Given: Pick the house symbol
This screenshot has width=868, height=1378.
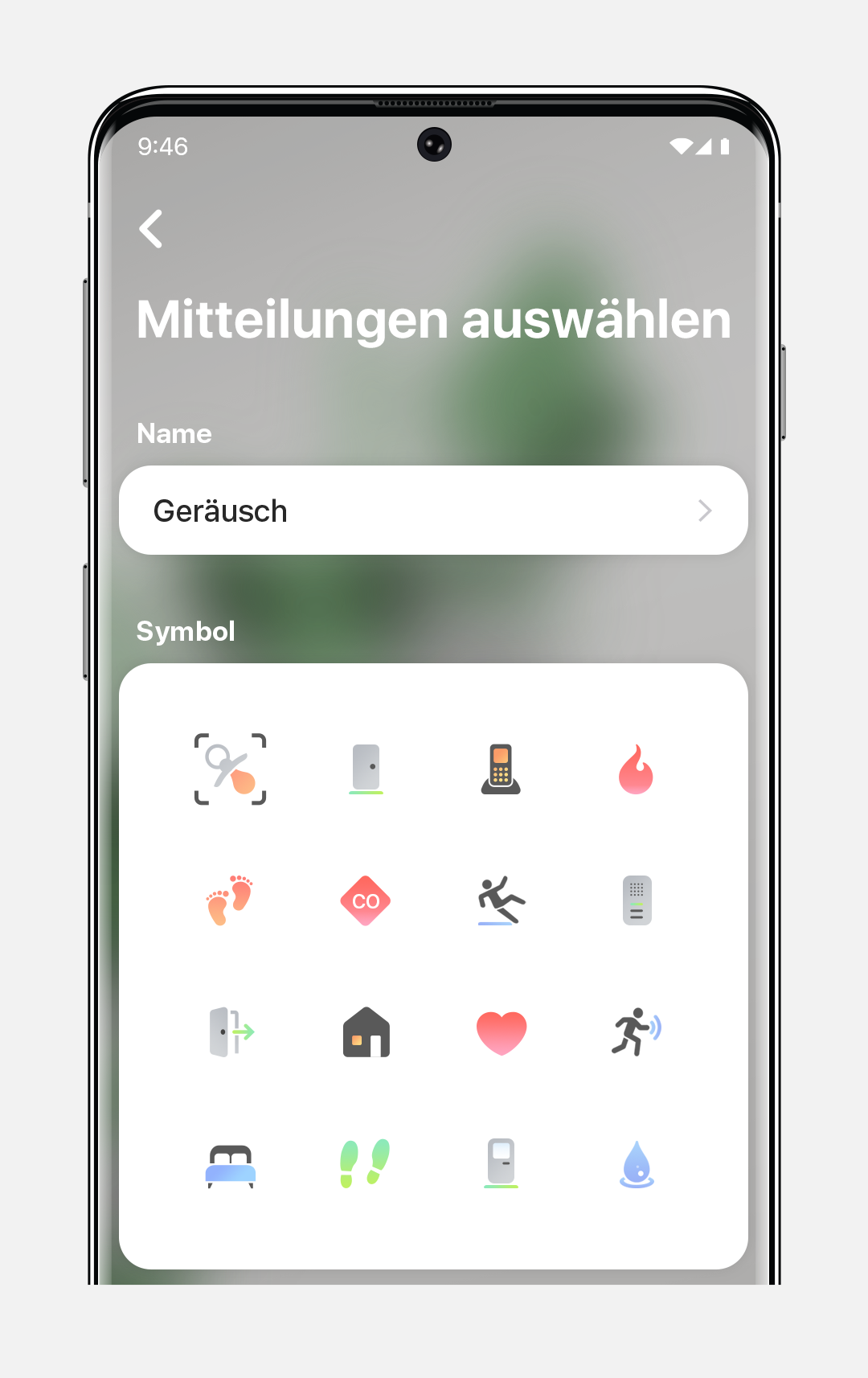Looking at the screenshot, I should click(x=366, y=1032).
